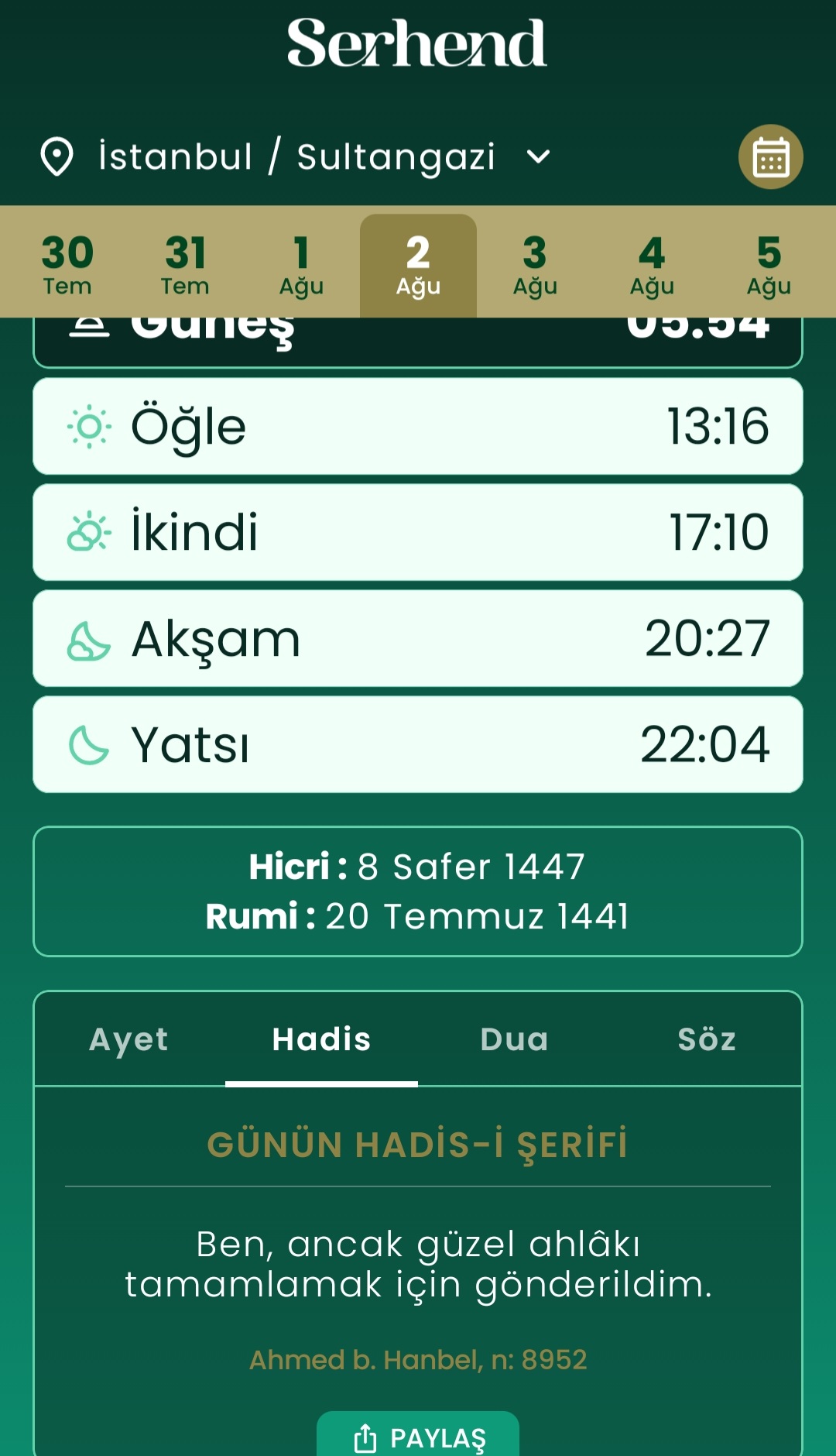The width and height of the screenshot is (836, 1456).
Task: Switch to the Ayet tab
Action: click(x=129, y=1039)
